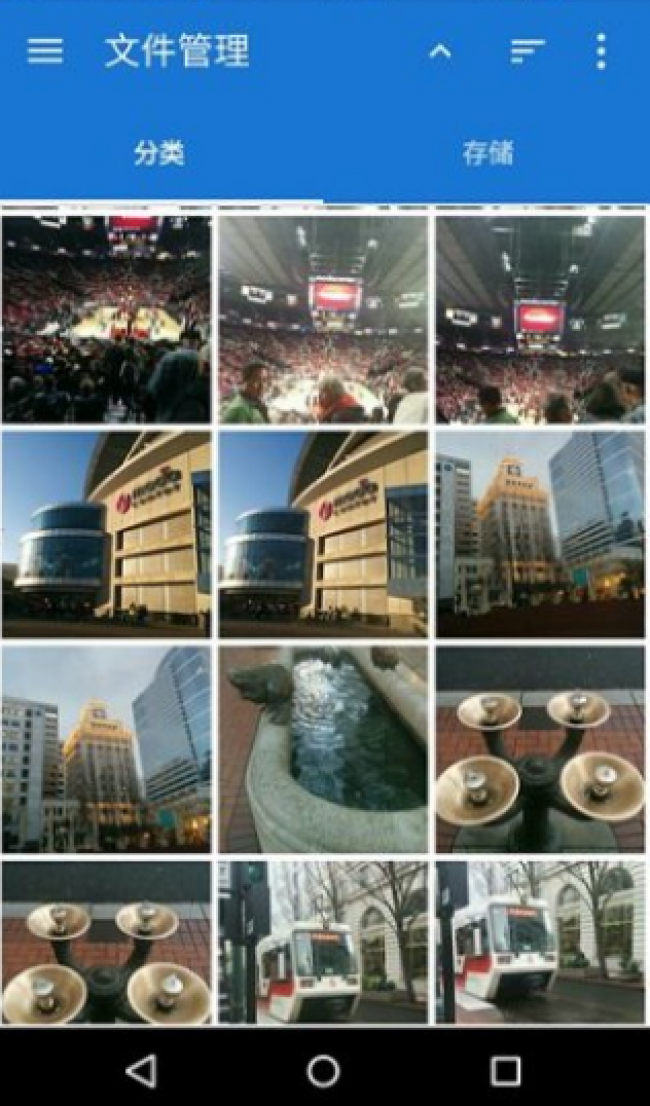The image size is (650, 1106).
Task: Open the three-dot overflow menu
Action: [601, 51]
